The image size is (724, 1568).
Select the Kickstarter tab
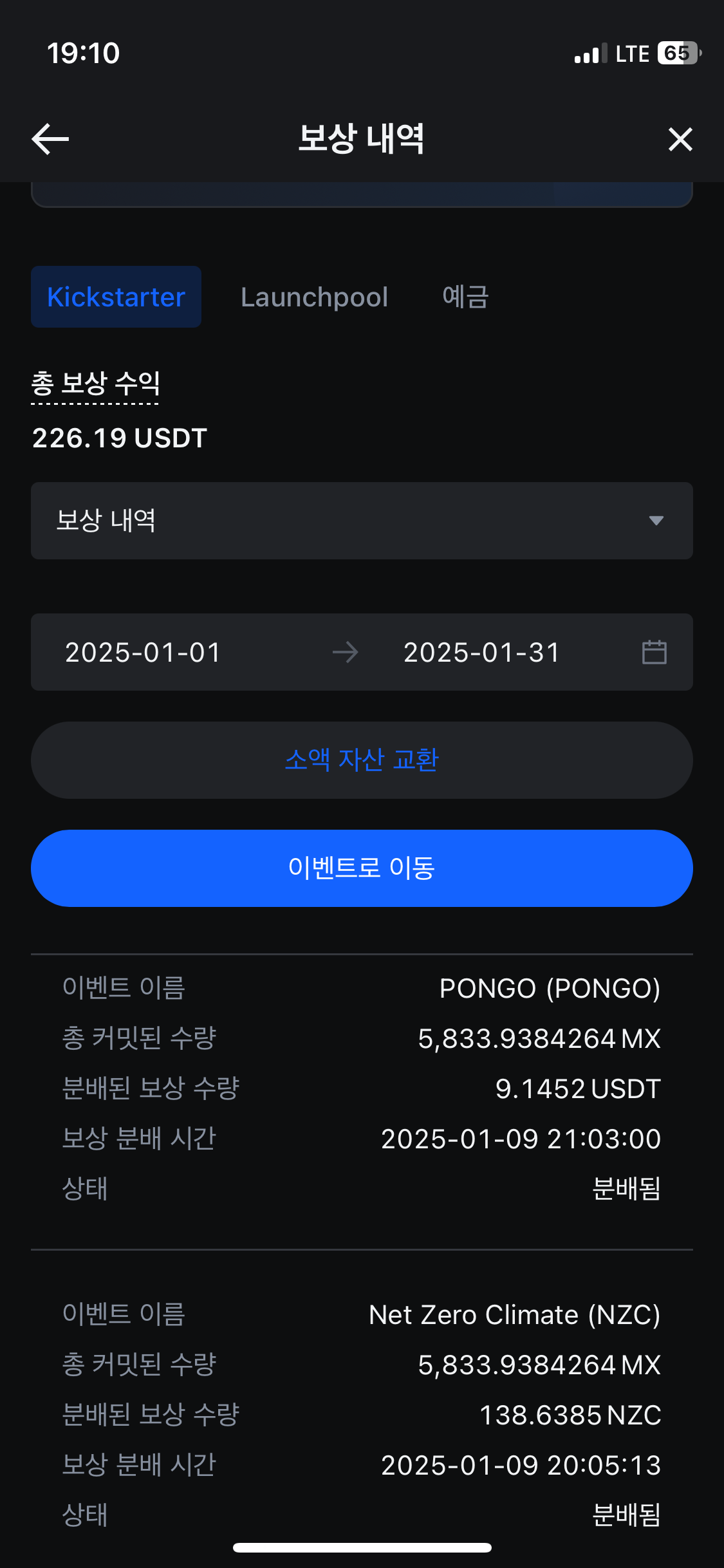[116, 297]
